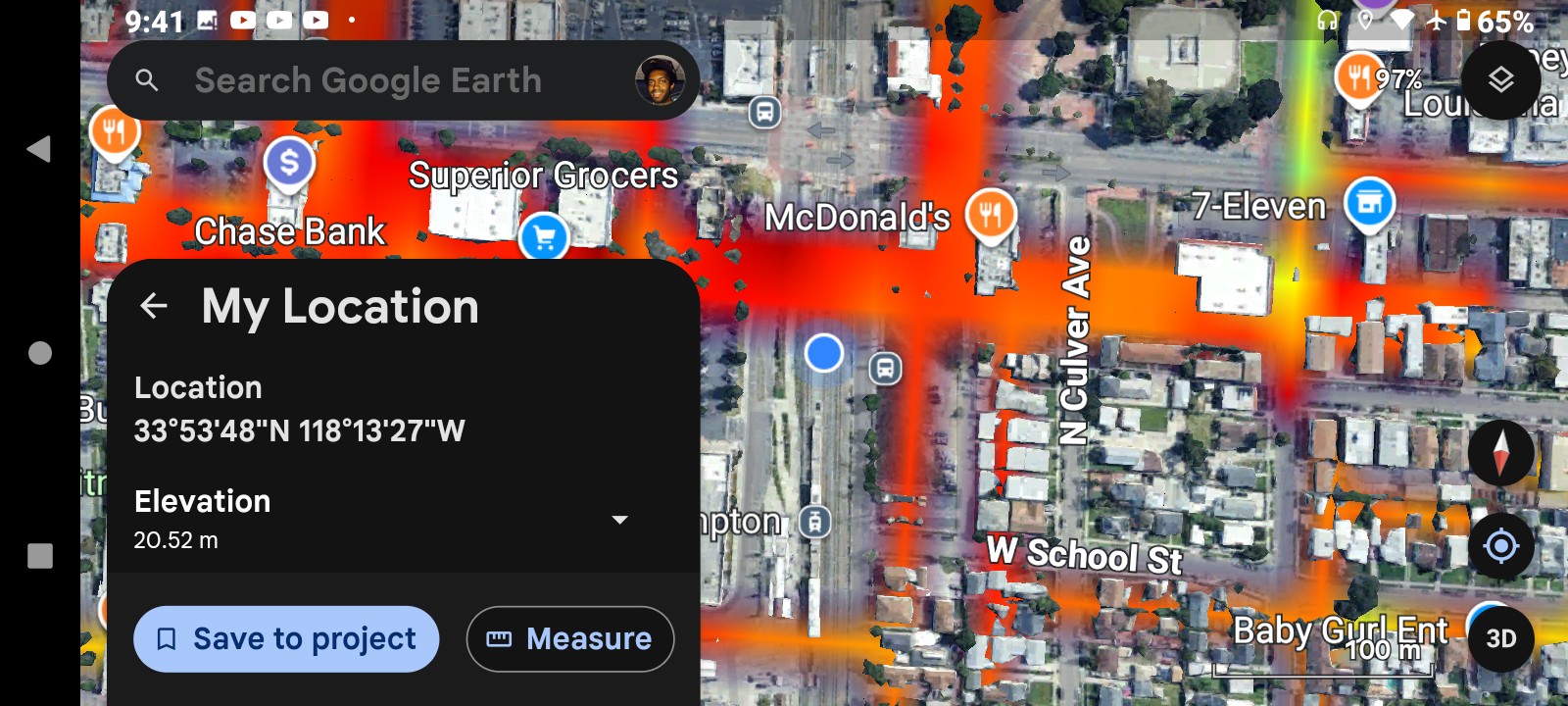Expand the Elevation dropdown arrow
1568x706 pixels.
pyautogui.click(x=619, y=520)
